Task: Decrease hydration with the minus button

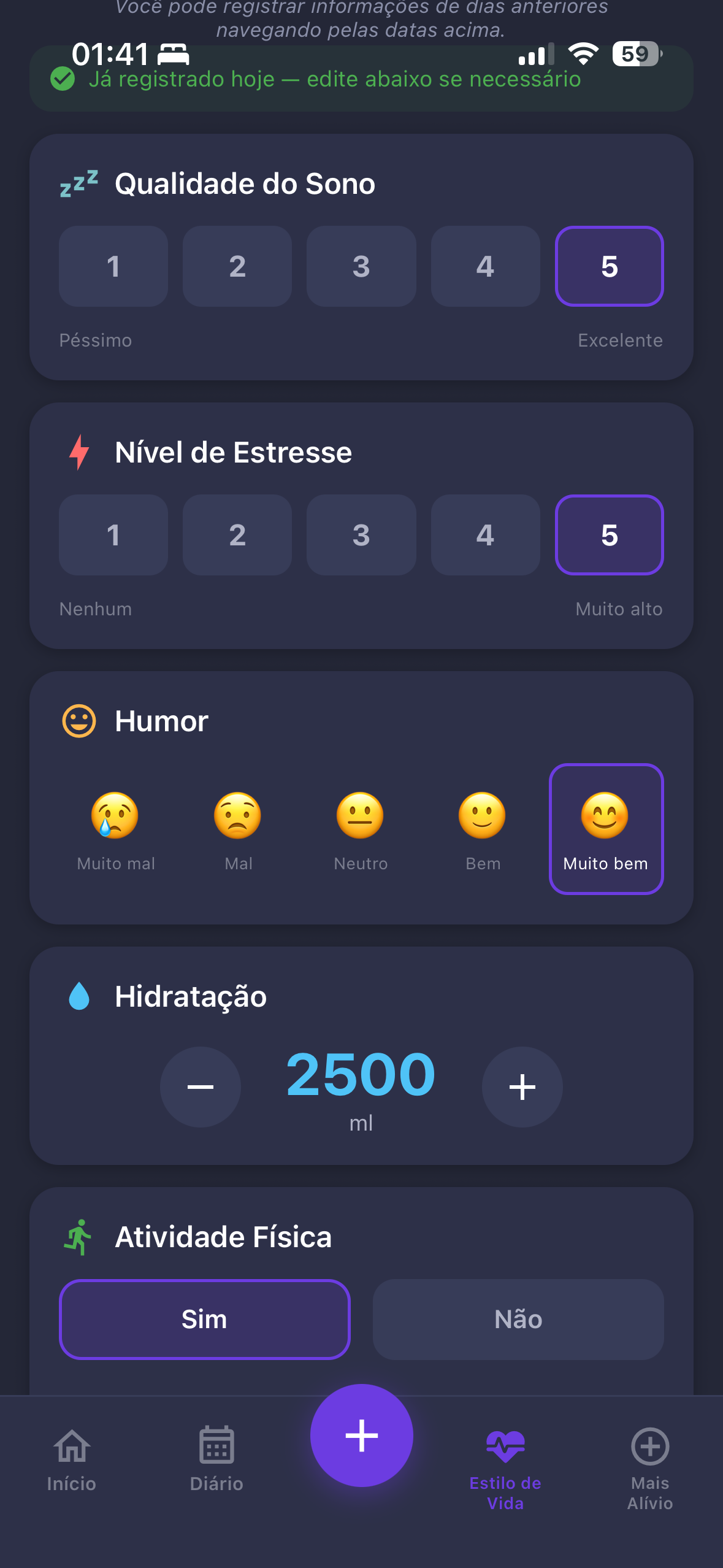Action: (201, 1086)
